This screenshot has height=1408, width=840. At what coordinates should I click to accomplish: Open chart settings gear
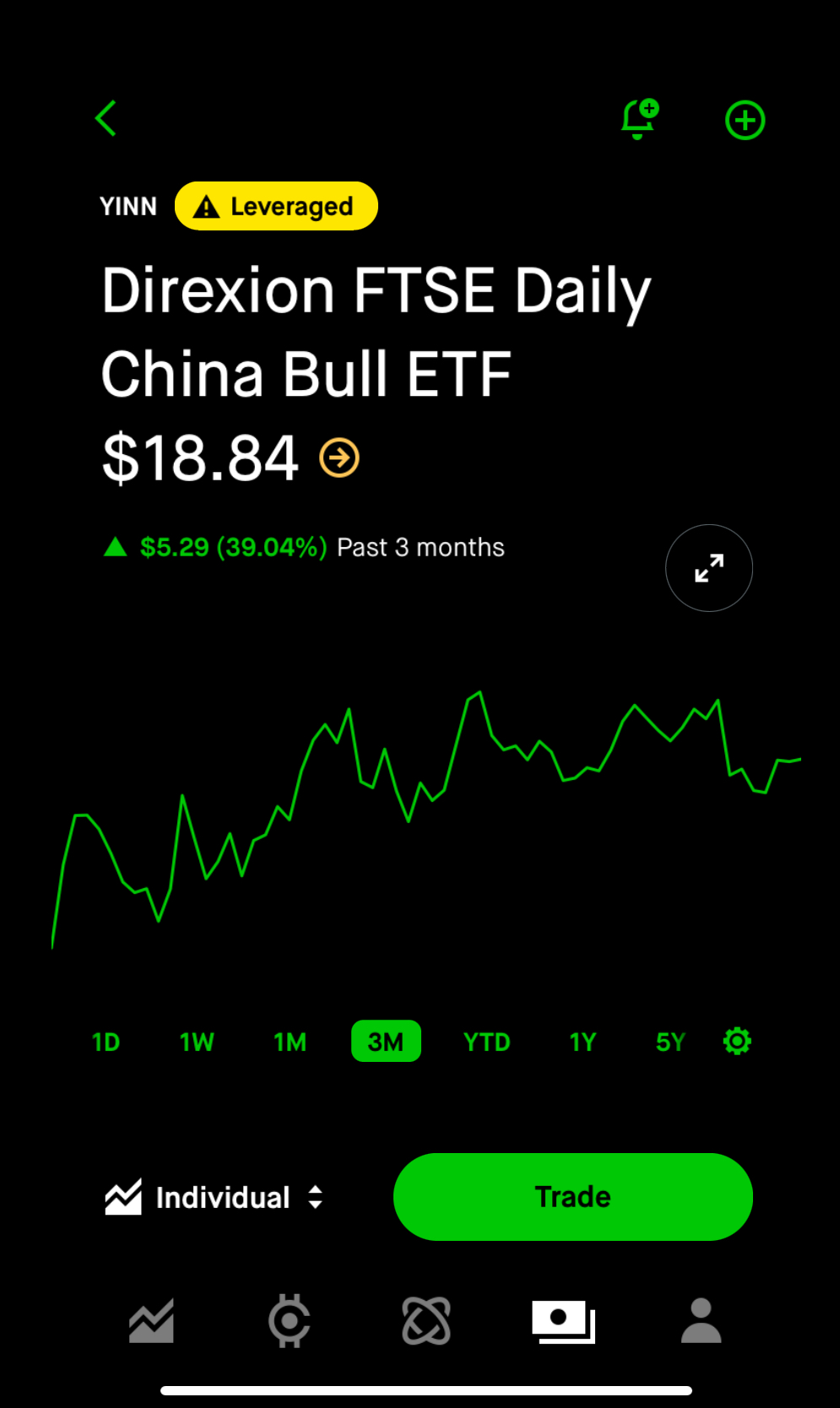click(737, 1041)
